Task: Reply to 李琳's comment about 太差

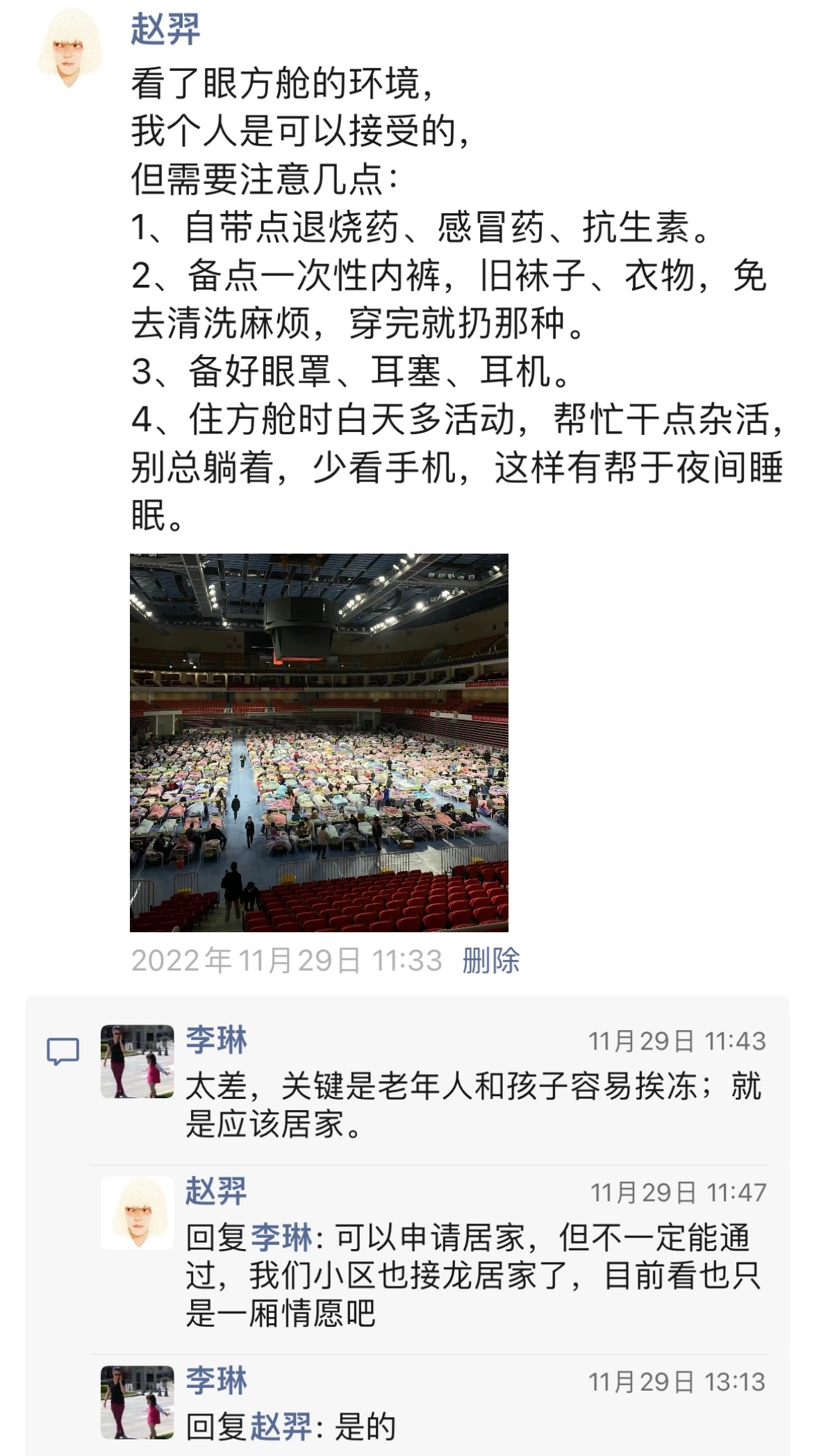Action: (x=472, y=1105)
